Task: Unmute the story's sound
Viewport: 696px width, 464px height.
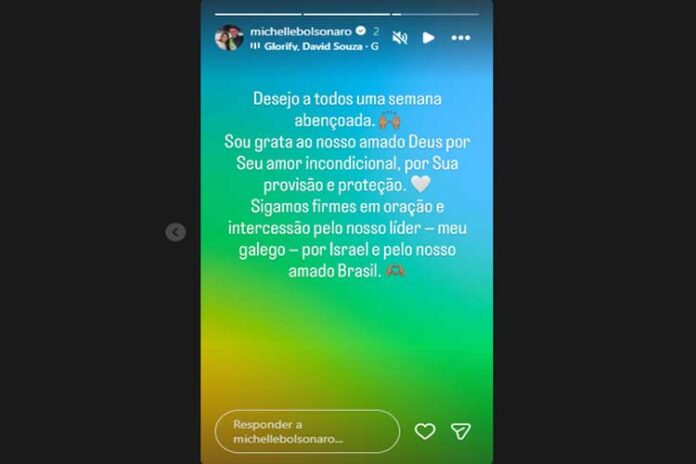Action: point(400,38)
